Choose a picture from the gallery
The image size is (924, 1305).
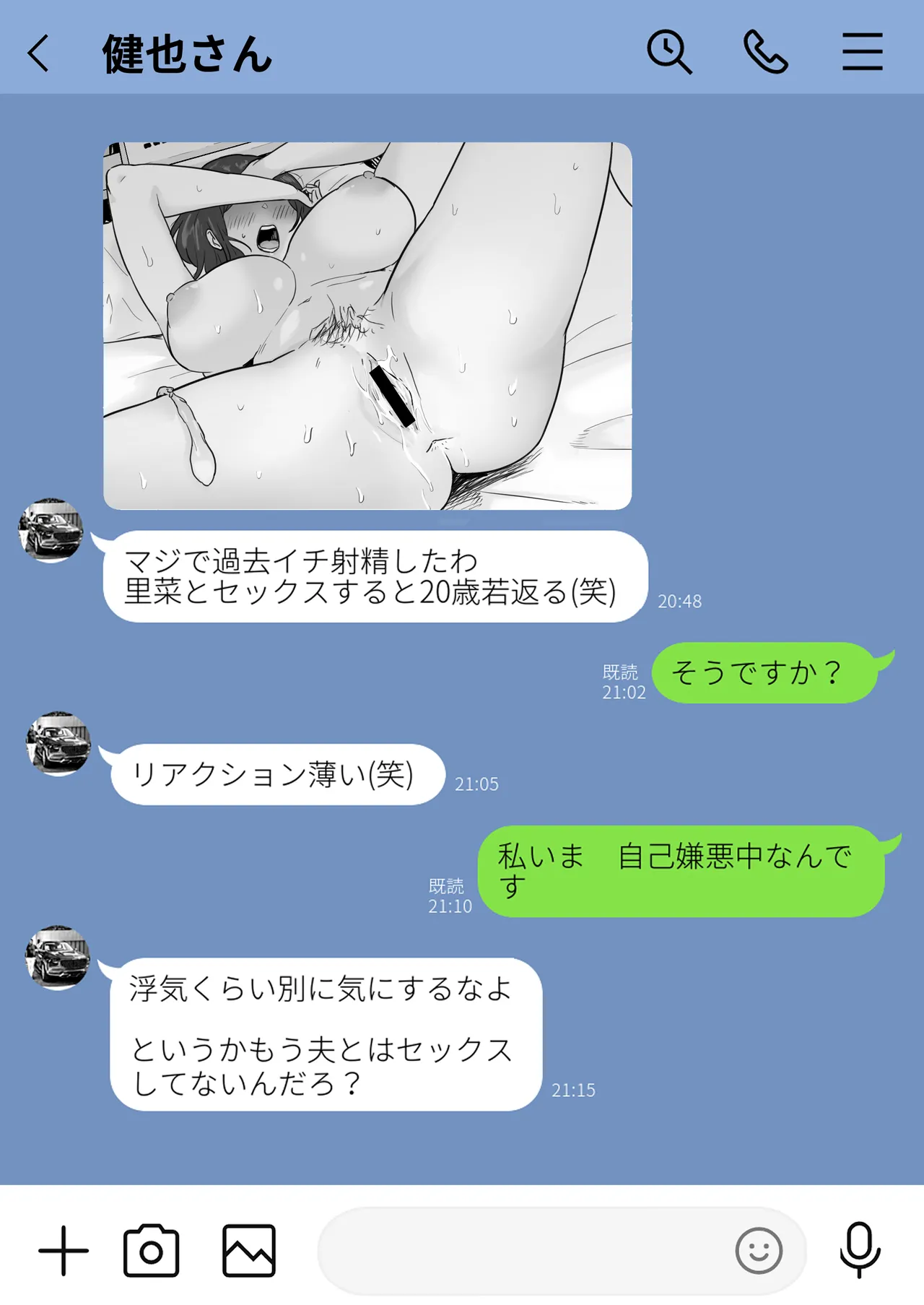click(248, 1250)
